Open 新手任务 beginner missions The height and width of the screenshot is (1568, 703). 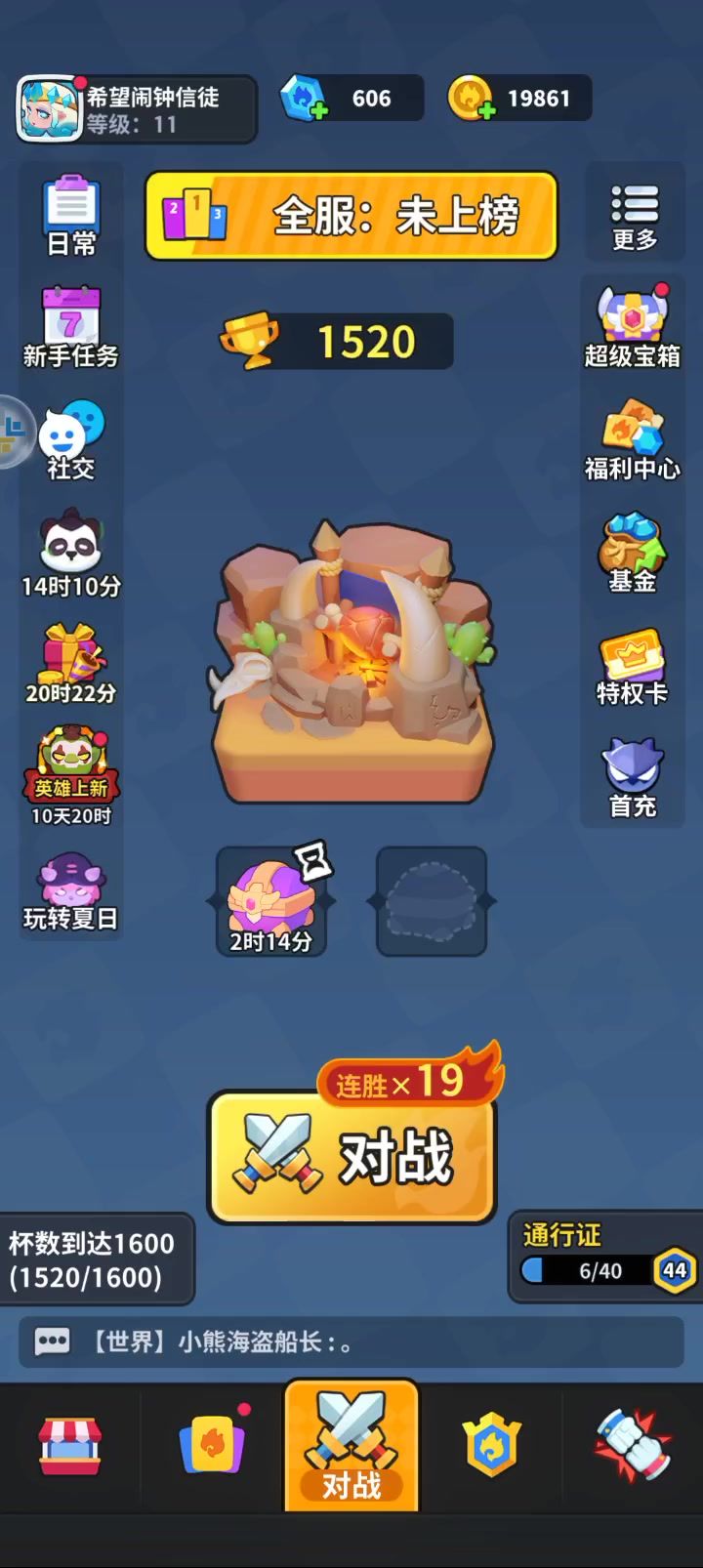tap(71, 327)
